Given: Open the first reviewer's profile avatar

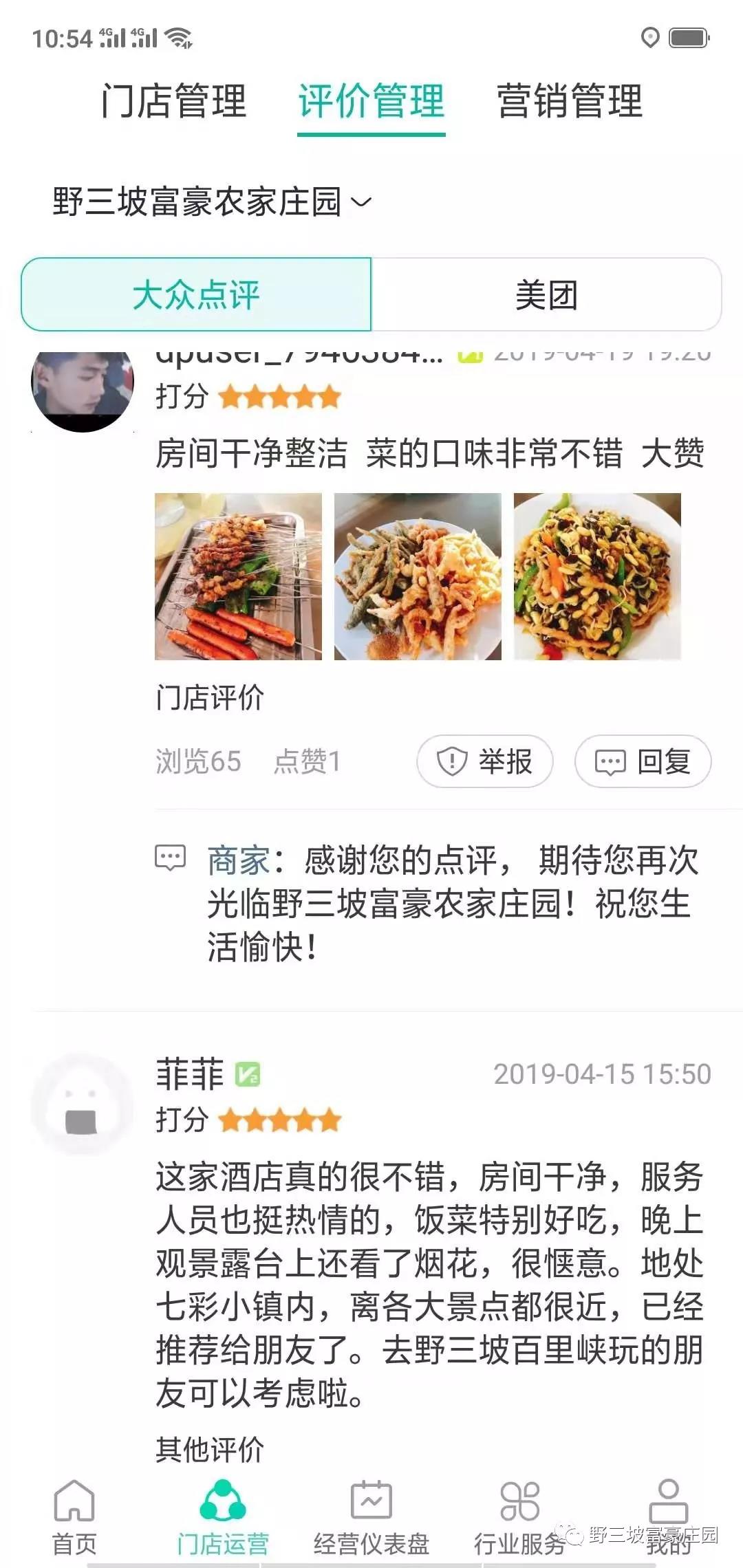Looking at the screenshot, I should click(83, 389).
